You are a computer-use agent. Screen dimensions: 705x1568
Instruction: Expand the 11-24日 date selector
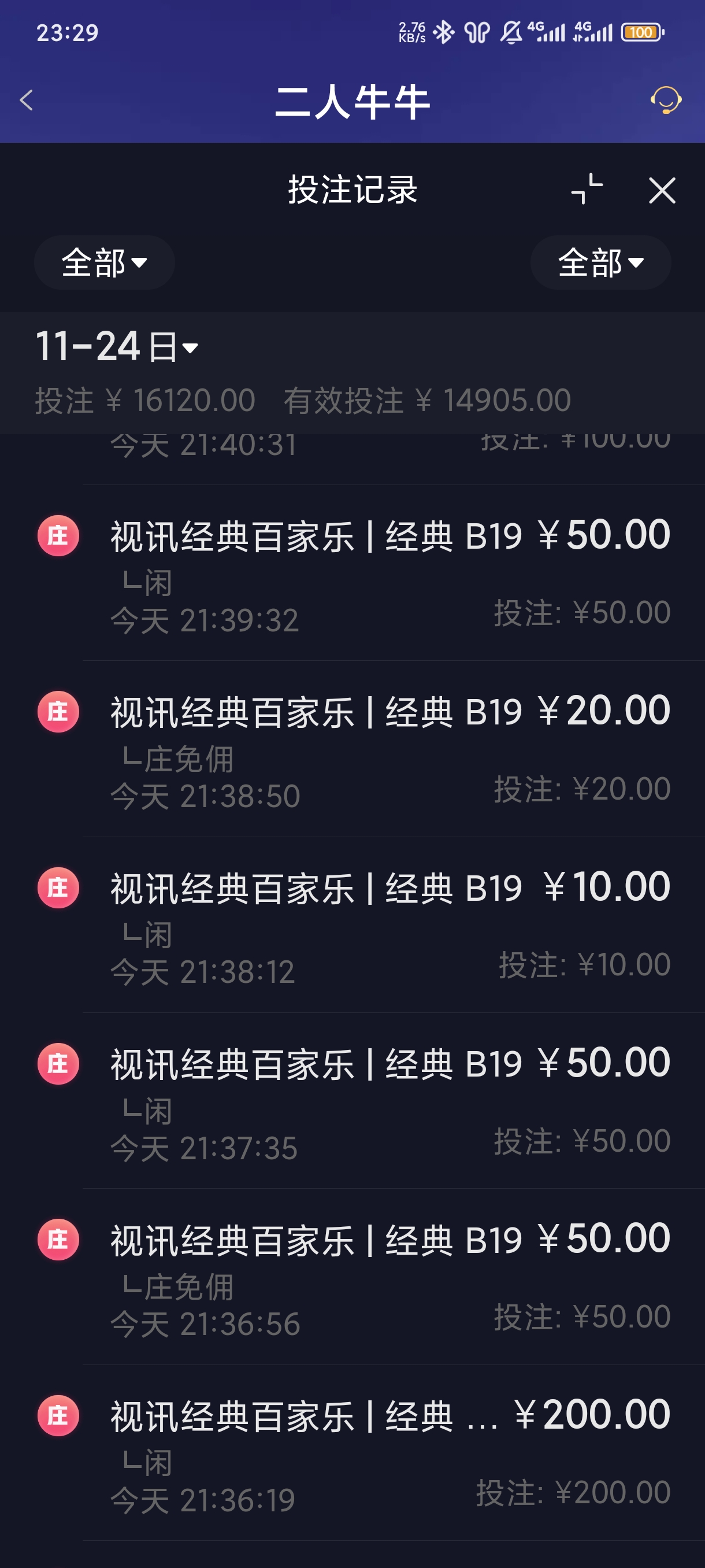[x=115, y=348]
